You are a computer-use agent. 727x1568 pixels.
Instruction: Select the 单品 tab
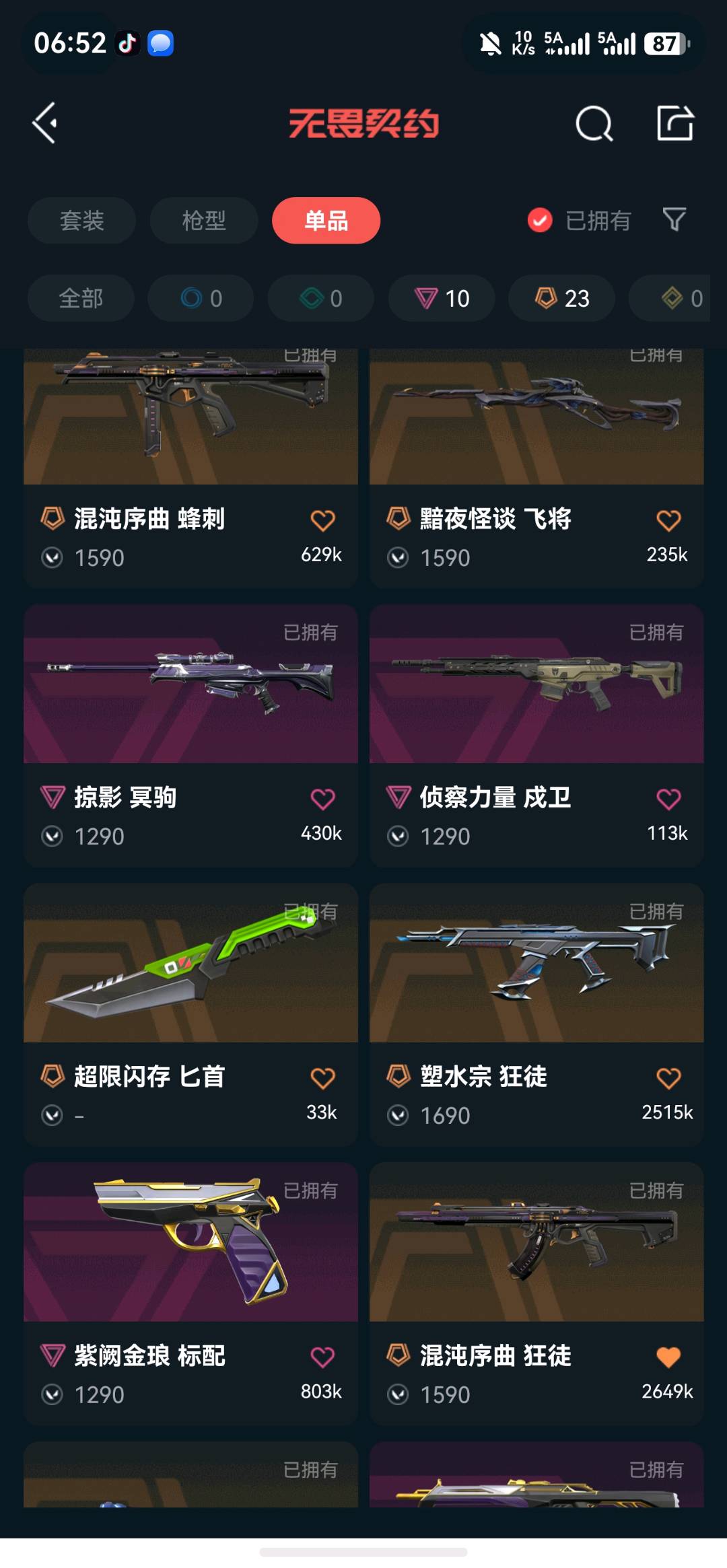tap(326, 221)
